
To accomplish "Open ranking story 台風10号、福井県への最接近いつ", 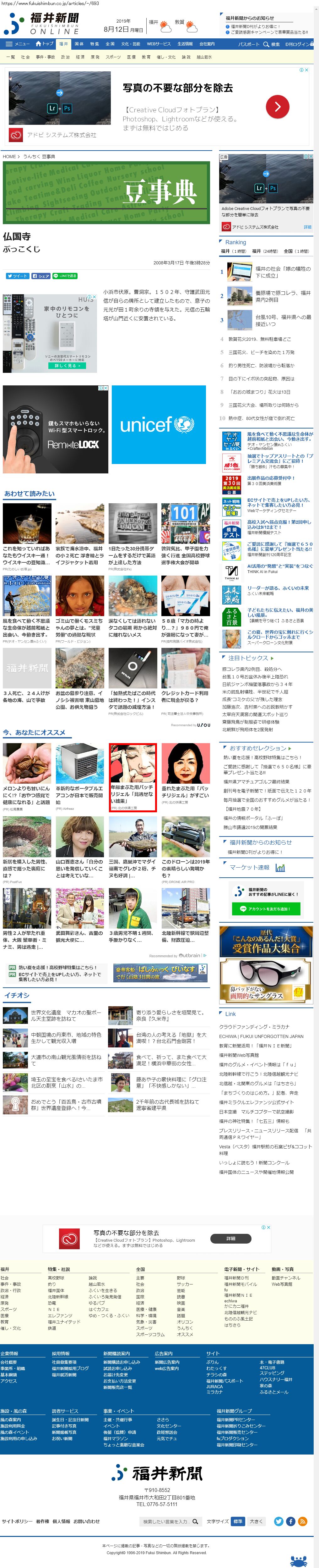I will pos(283,320).
